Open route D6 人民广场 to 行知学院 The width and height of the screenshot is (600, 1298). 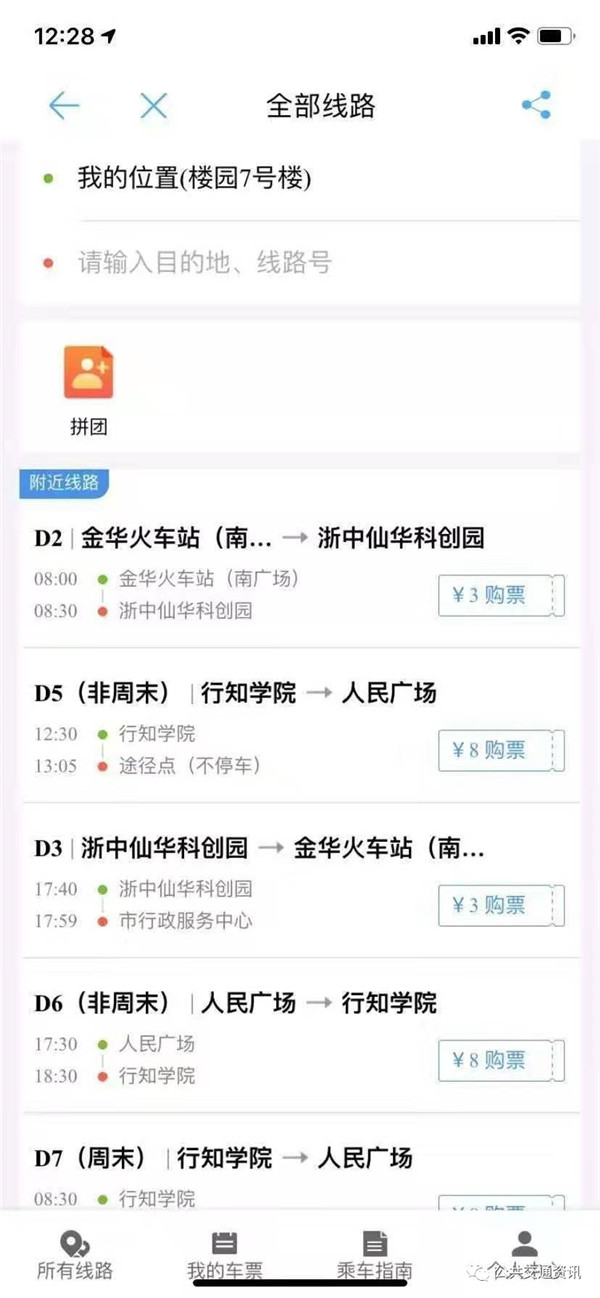pyautogui.click(x=235, y=1003)
